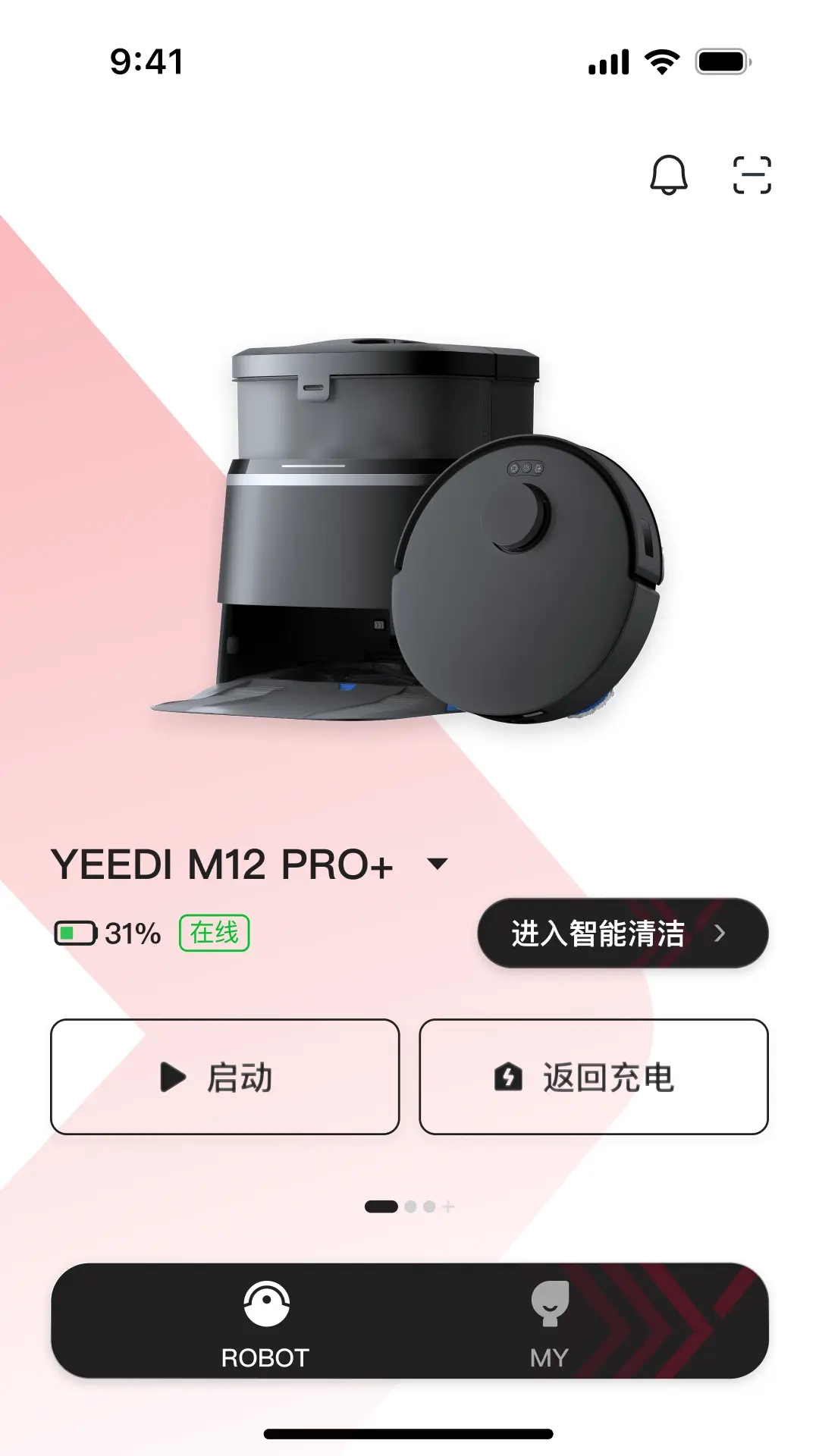Viewport: 819px width, 1456px height.
Task: Expand the YEEDI M12 PRO+ device dropdown
Action: (438, 864)
